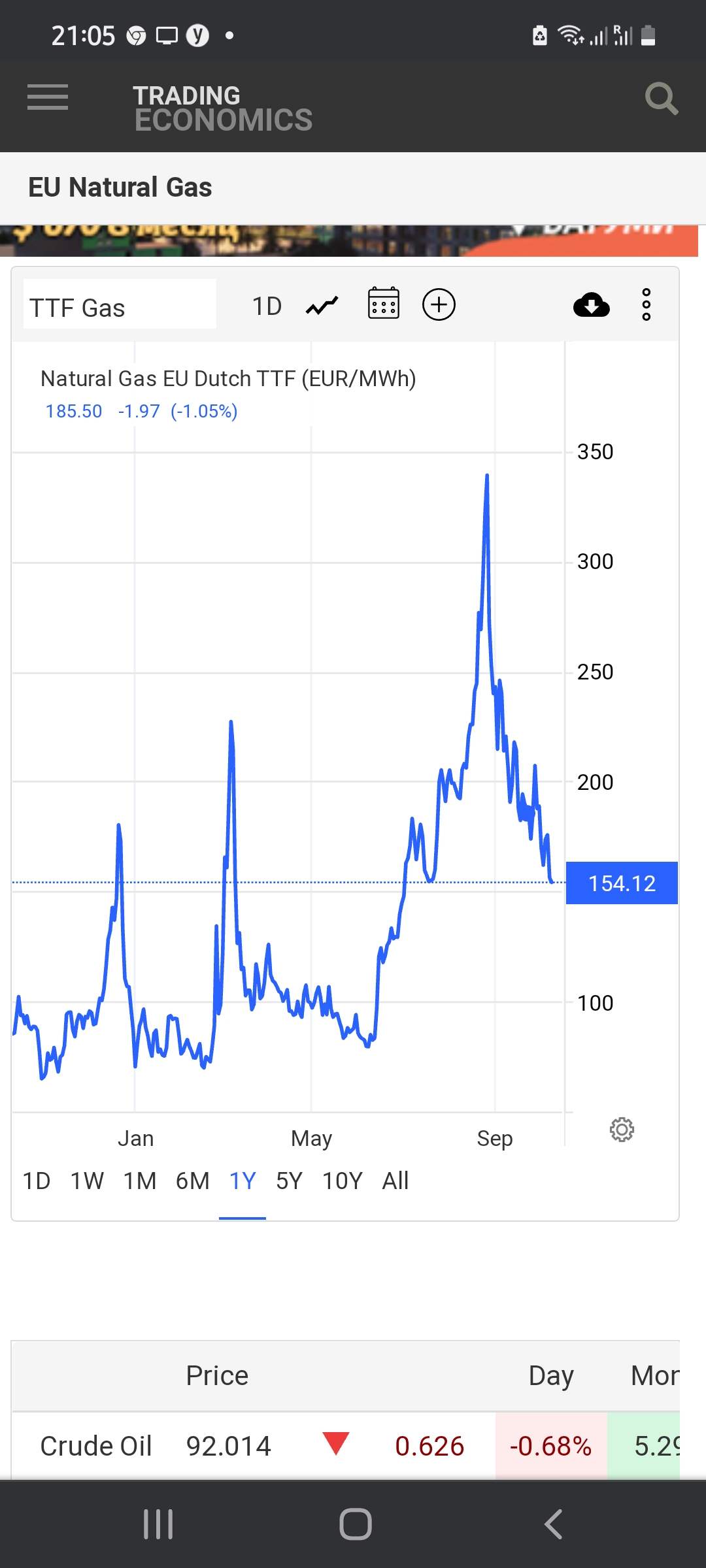Image resolution: width=706 pixels, height=1568 pixels.
Task: Switch to the 1M range
Action: (x=140, y=1181)
